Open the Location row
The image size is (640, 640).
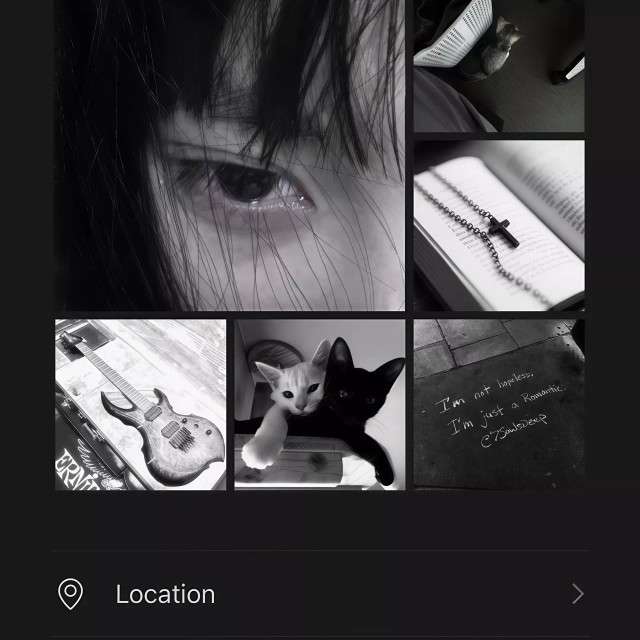320,594
